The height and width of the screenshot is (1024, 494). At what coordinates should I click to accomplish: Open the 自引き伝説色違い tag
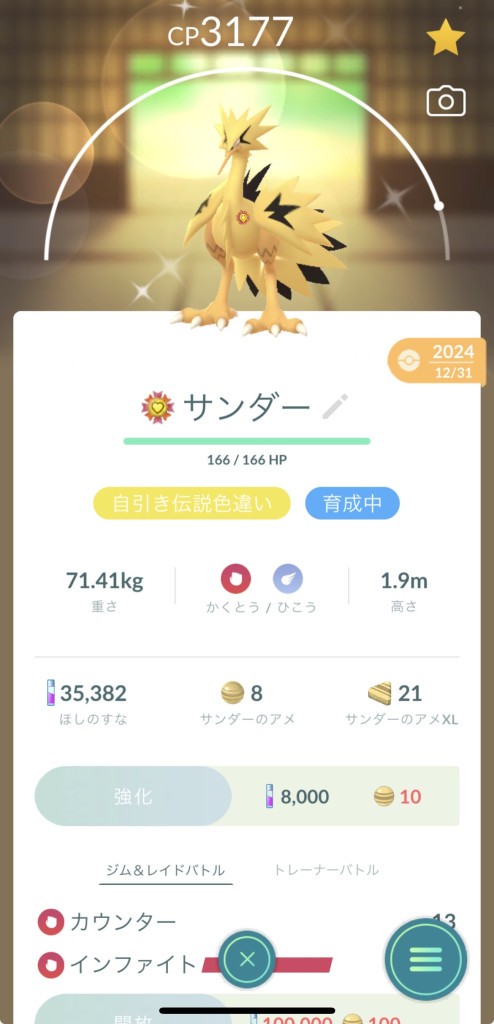[x=191, y=504]
